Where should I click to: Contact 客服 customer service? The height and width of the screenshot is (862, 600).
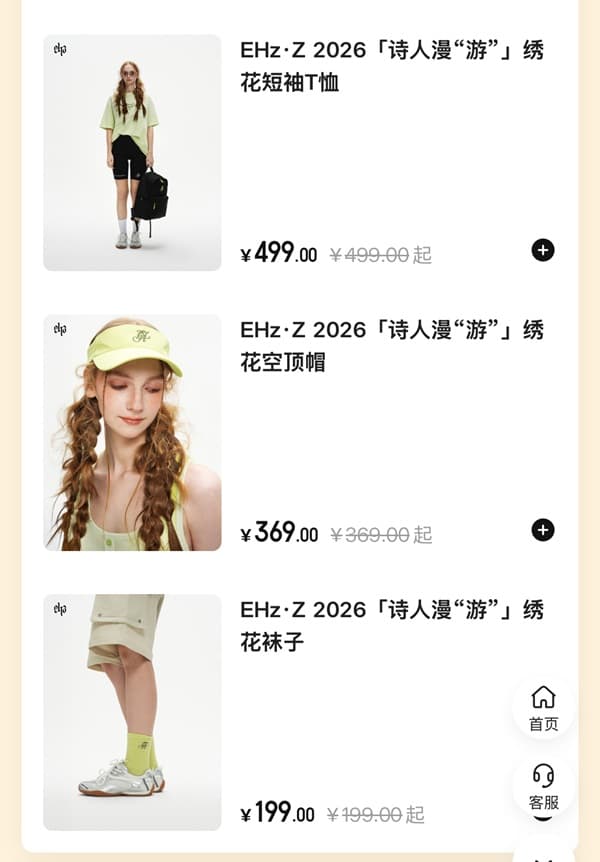click(543, 786)
